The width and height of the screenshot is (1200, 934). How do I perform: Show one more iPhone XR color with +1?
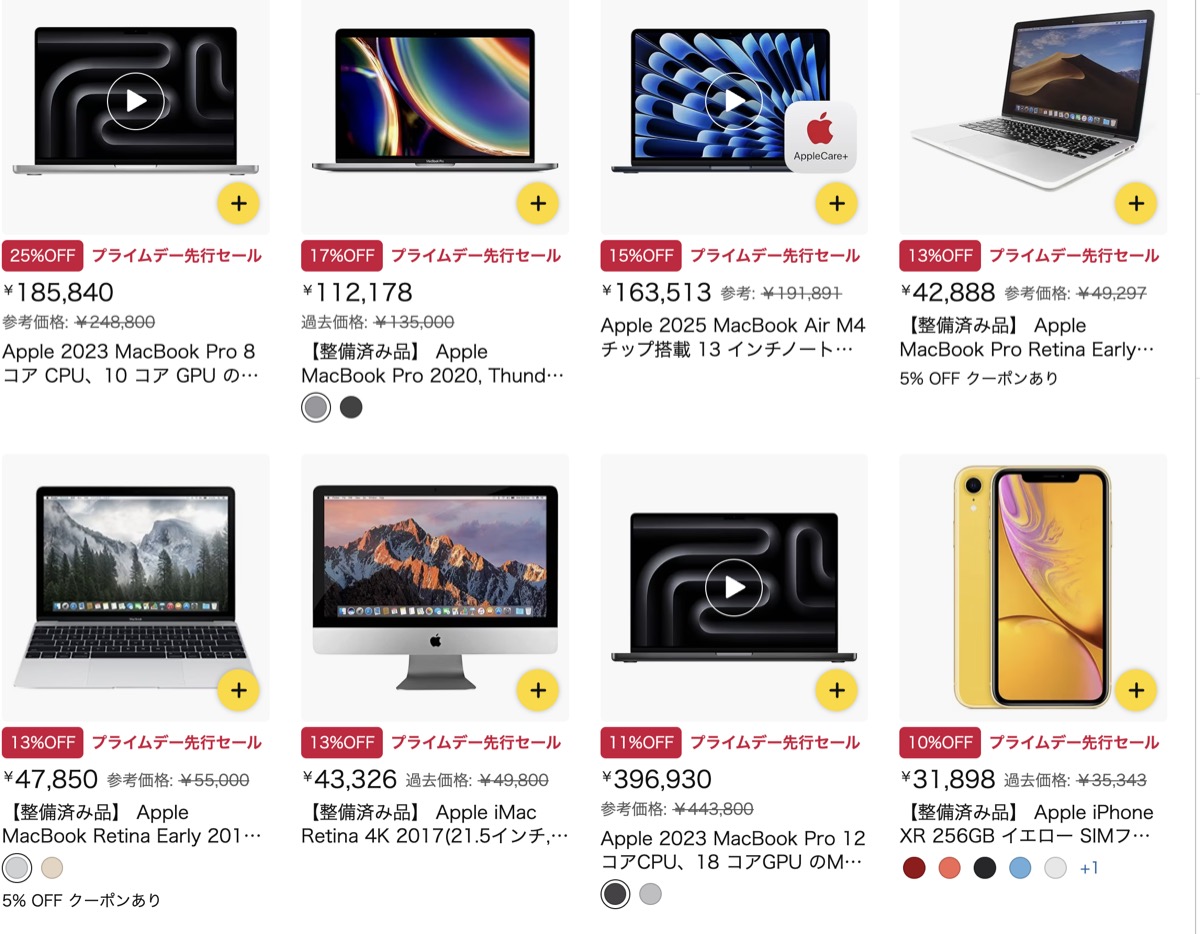(1089, 868)
